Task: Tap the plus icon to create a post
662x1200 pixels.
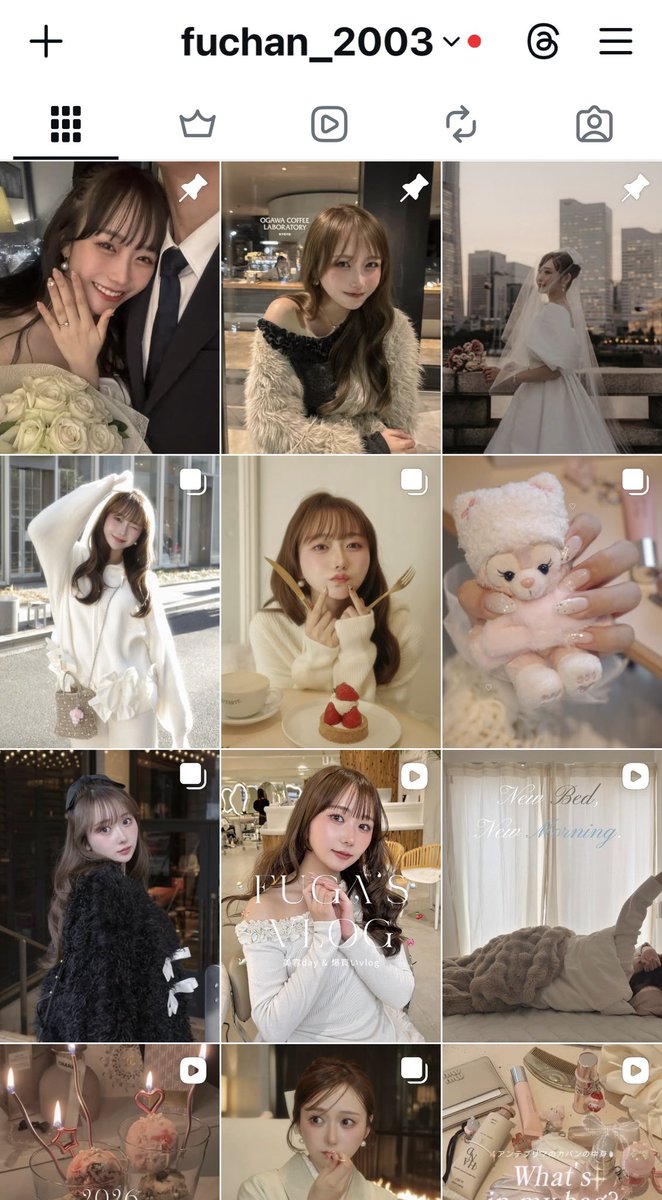Action: pyautogui.click(x=46, y=42)
